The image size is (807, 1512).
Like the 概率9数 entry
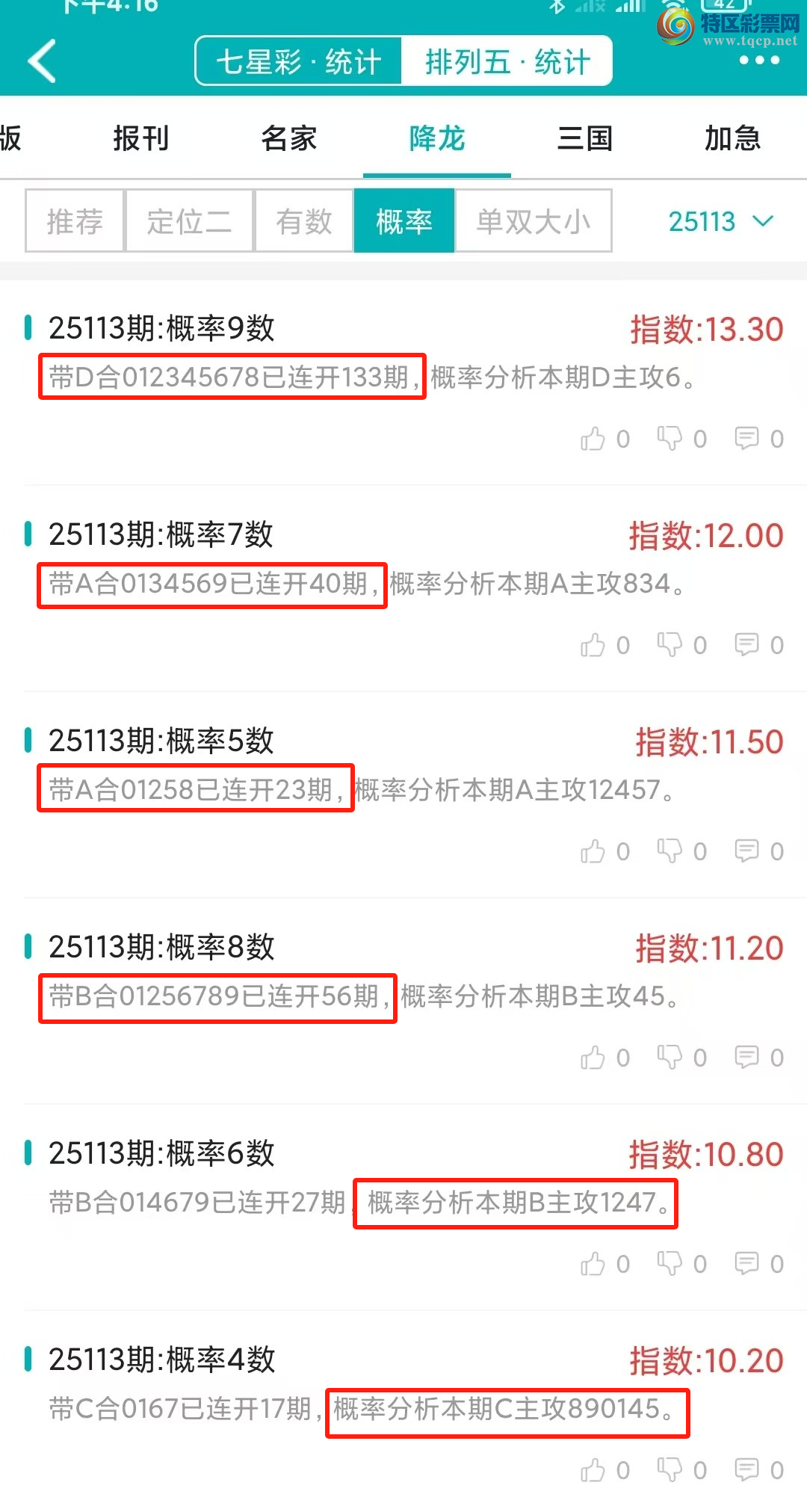593,439
